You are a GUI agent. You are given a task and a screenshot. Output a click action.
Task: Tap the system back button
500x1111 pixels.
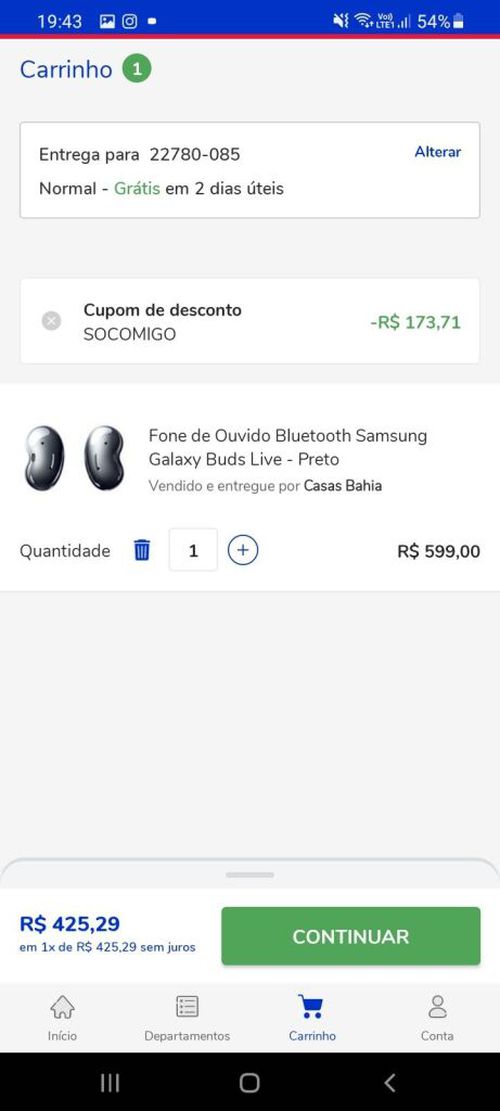point(389,1082)
